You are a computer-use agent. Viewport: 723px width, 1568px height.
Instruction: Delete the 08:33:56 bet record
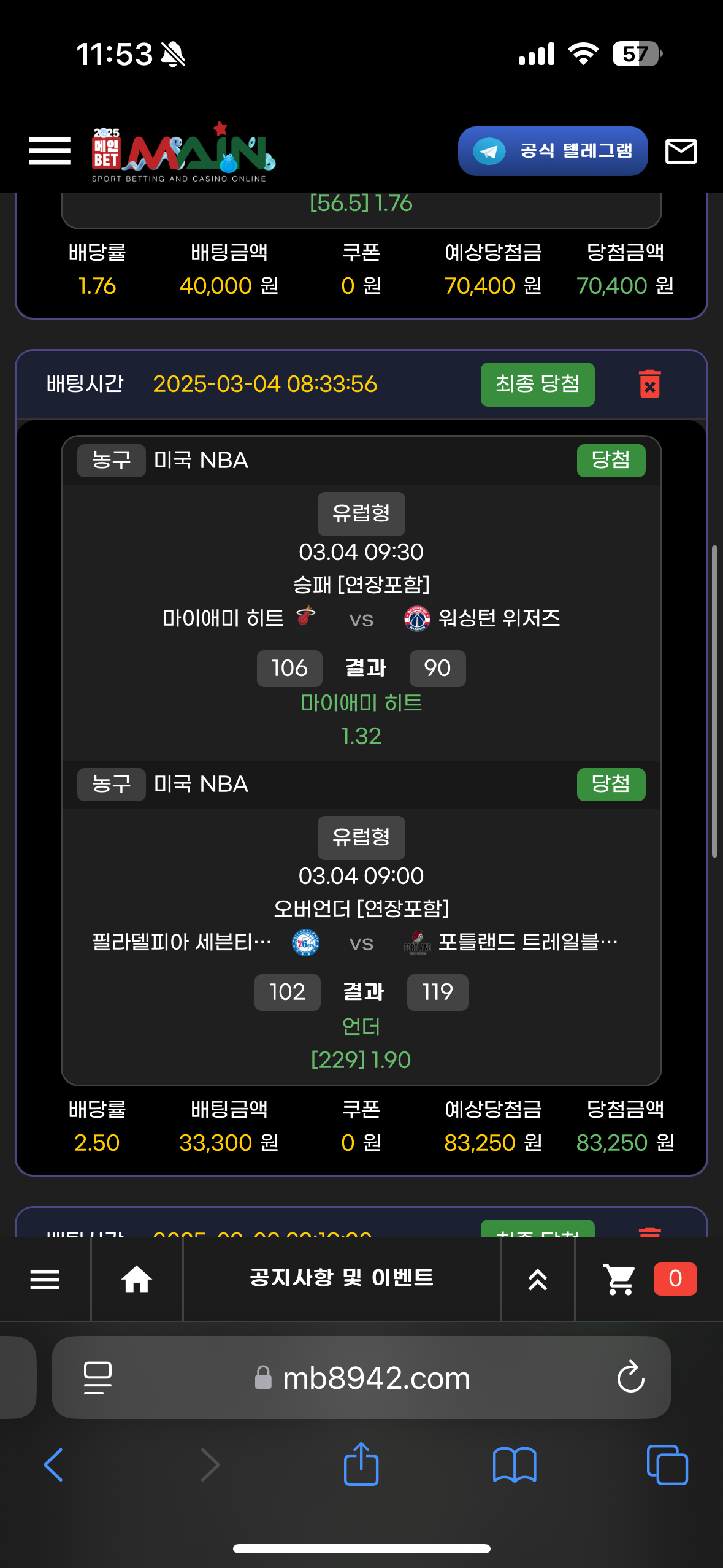click(649, 385)
